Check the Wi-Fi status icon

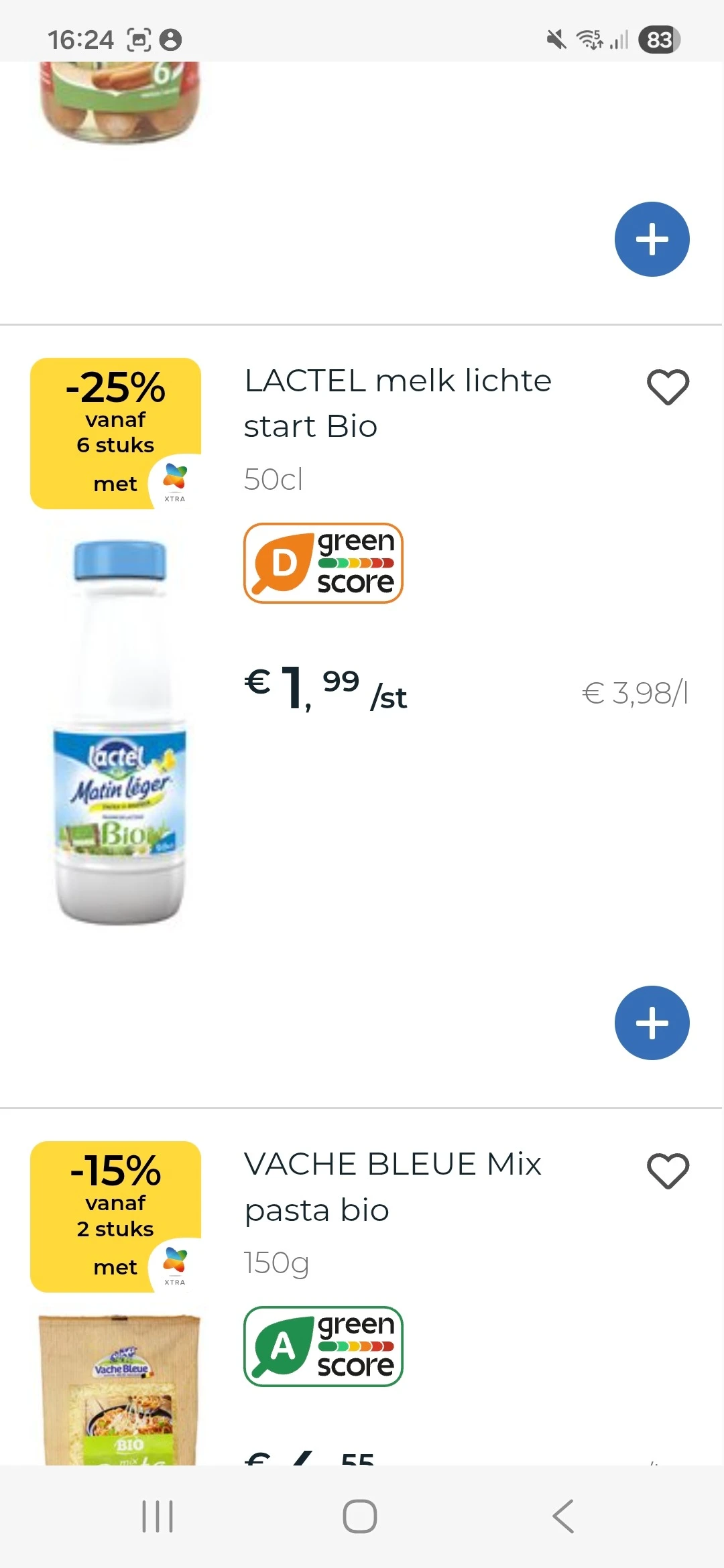[588, 40]
